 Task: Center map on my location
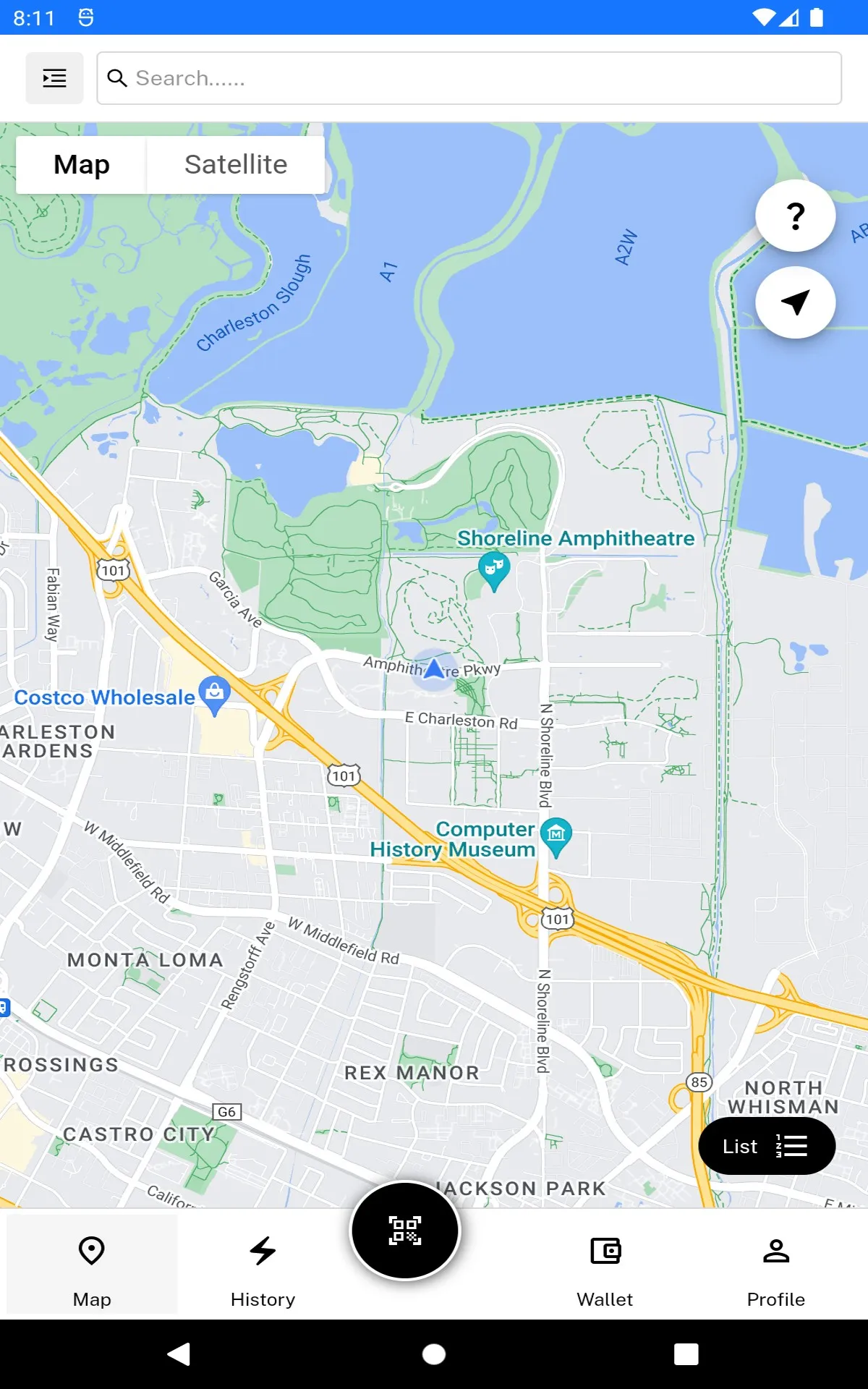795,302
